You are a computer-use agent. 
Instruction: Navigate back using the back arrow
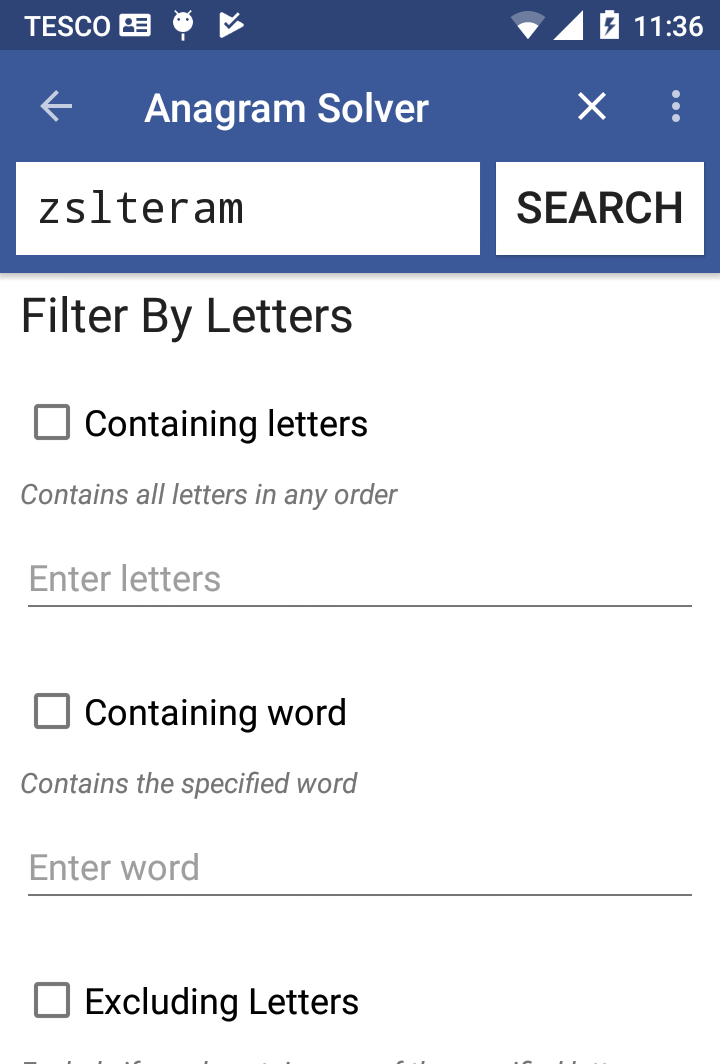(x=56, y=106)
